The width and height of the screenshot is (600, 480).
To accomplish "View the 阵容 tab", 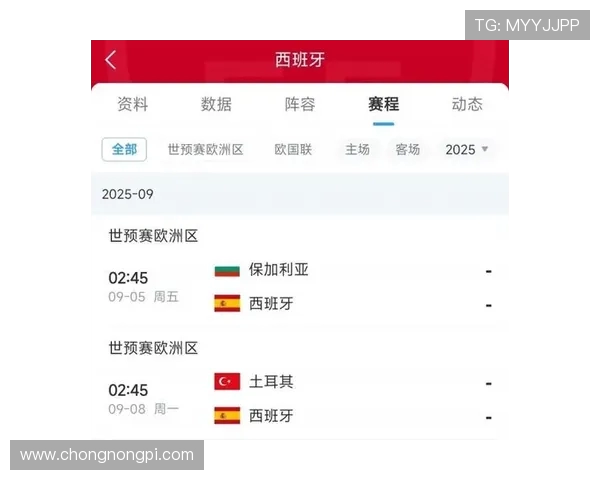I will pyautogui.click(x=300, y=104).
